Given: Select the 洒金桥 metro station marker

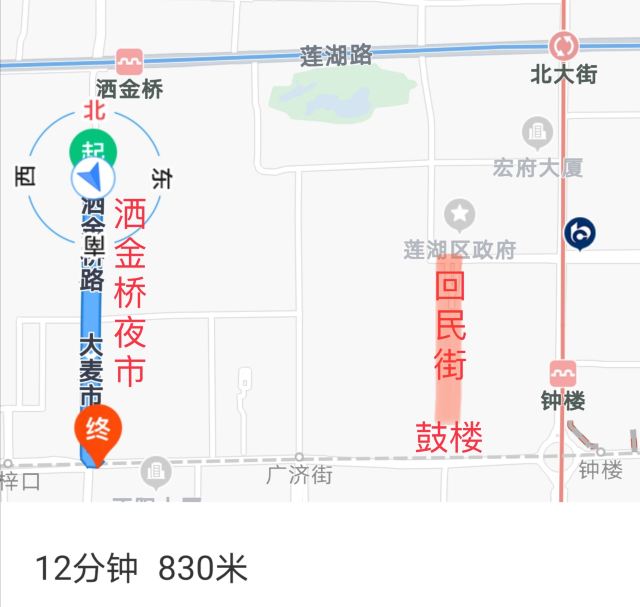Looking at the screenshot, I should pyautogui.click(x=129, y=62).
